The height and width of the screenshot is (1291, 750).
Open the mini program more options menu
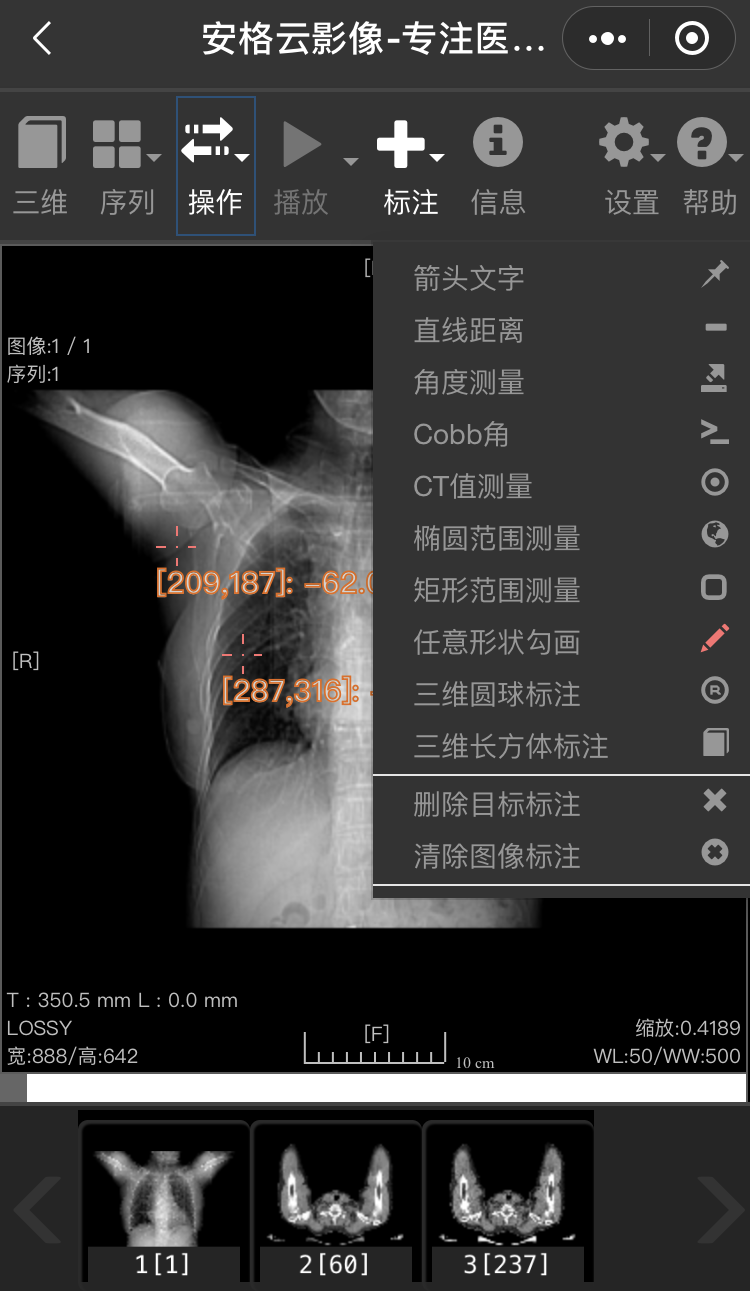(x=607, y=39)
